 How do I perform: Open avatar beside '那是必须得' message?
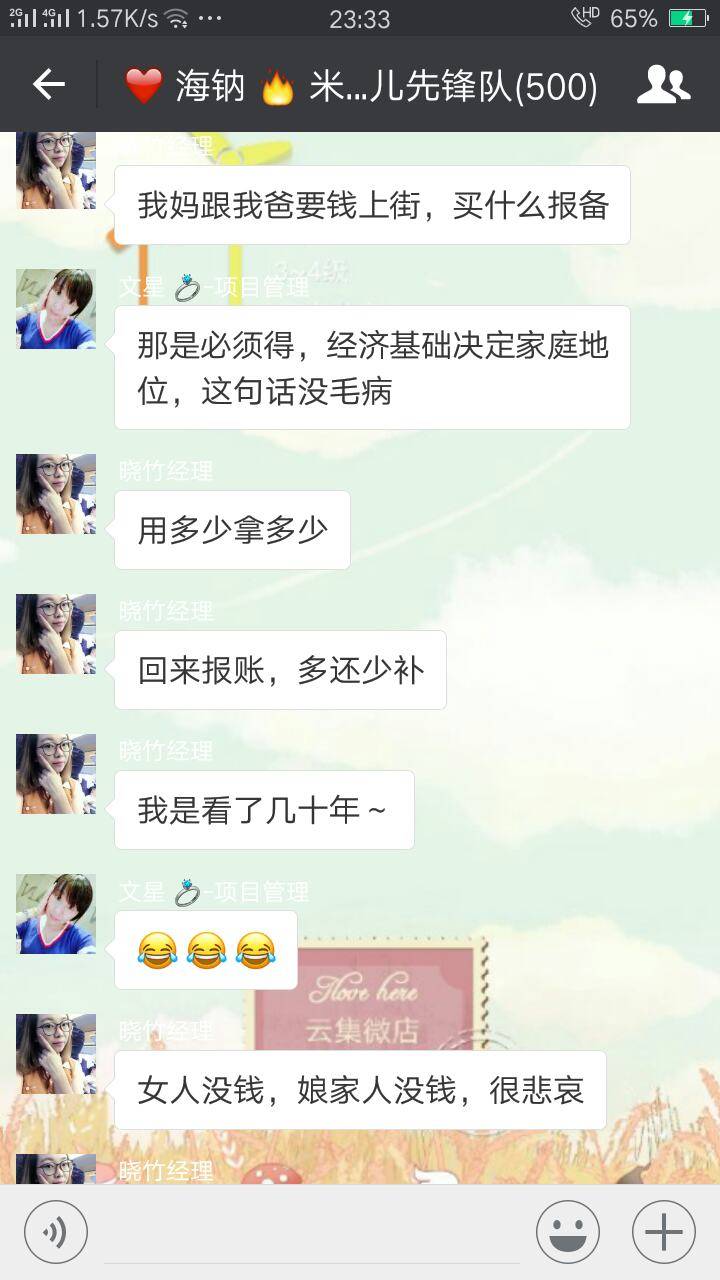click(x=56, y=309)
